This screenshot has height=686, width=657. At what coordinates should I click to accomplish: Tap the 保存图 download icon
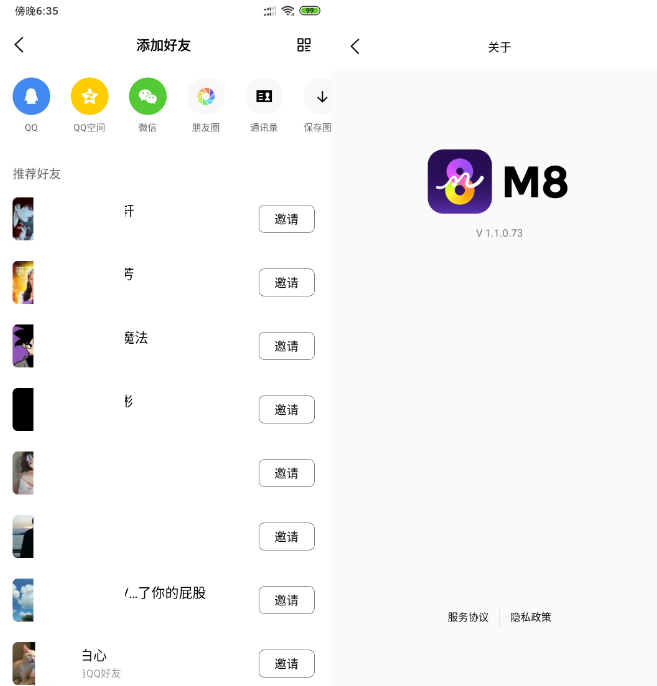(320, 97)
